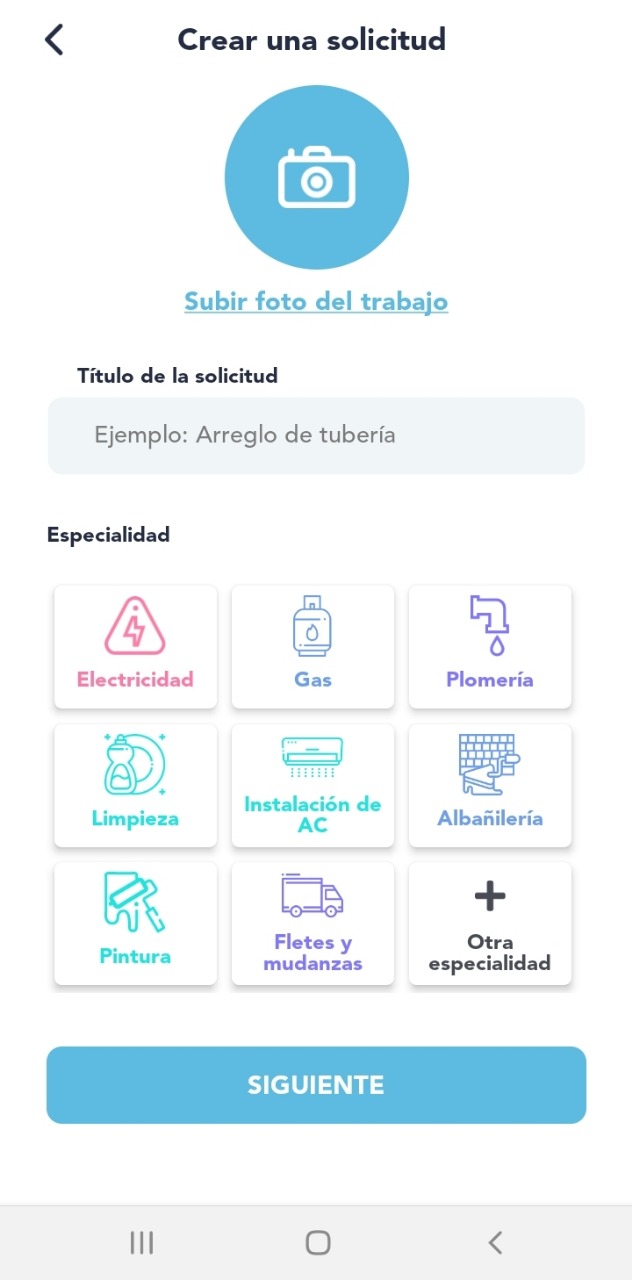Viewport: 632px width, 1280px height.
Task: Tap the camera circle to add photo
Action: coord(316,177)
